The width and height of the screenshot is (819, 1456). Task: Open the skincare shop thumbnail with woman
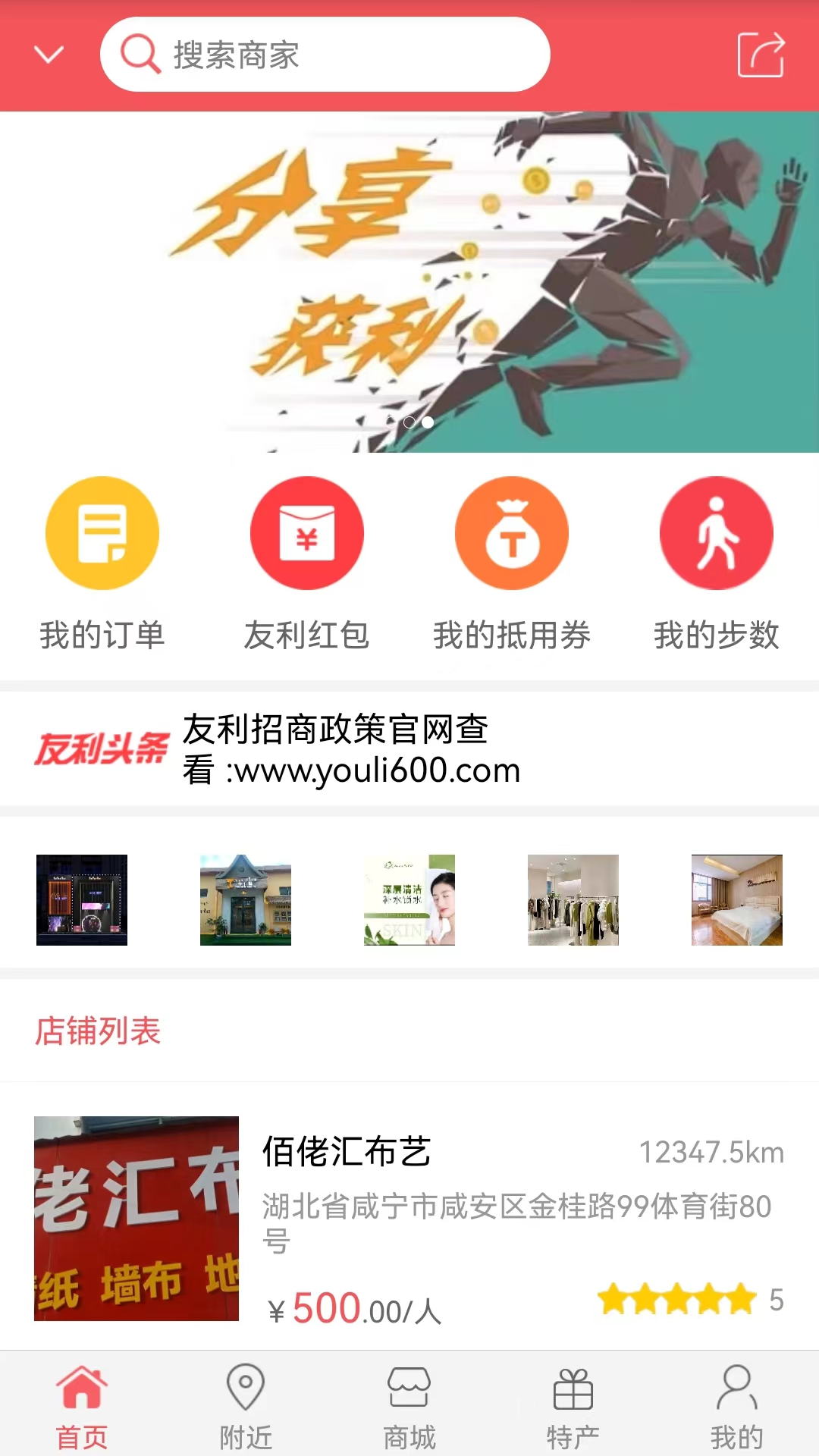(409, 900)
